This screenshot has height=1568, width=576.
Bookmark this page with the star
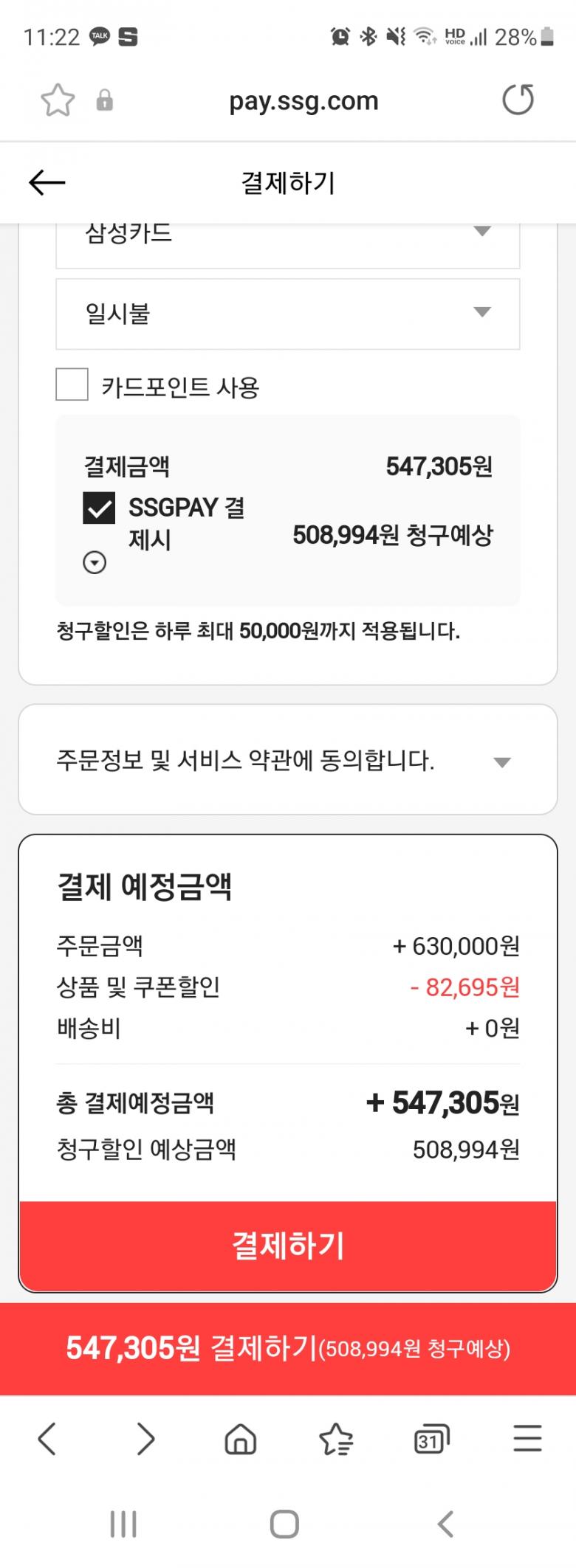coord(58,100)
